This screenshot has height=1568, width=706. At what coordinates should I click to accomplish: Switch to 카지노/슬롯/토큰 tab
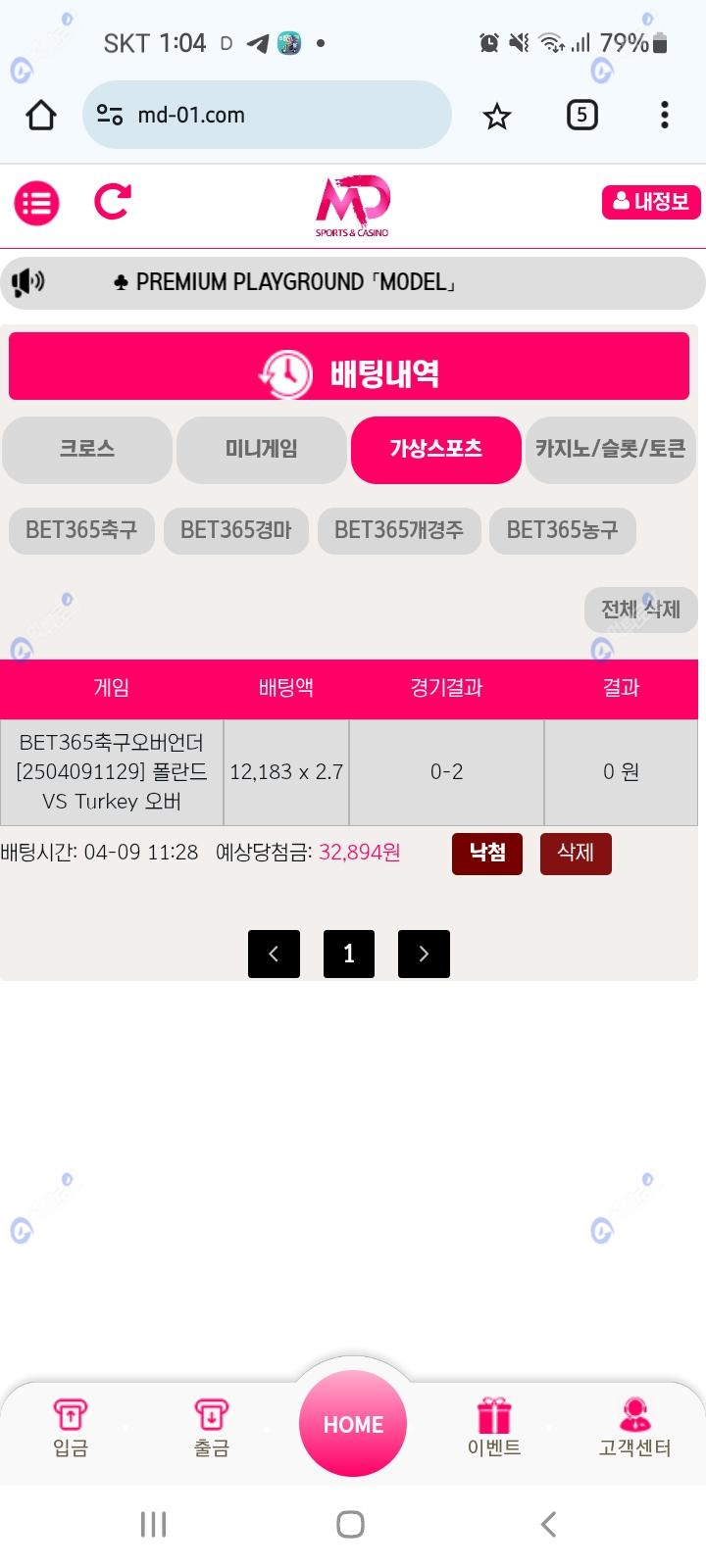point(610,449)
